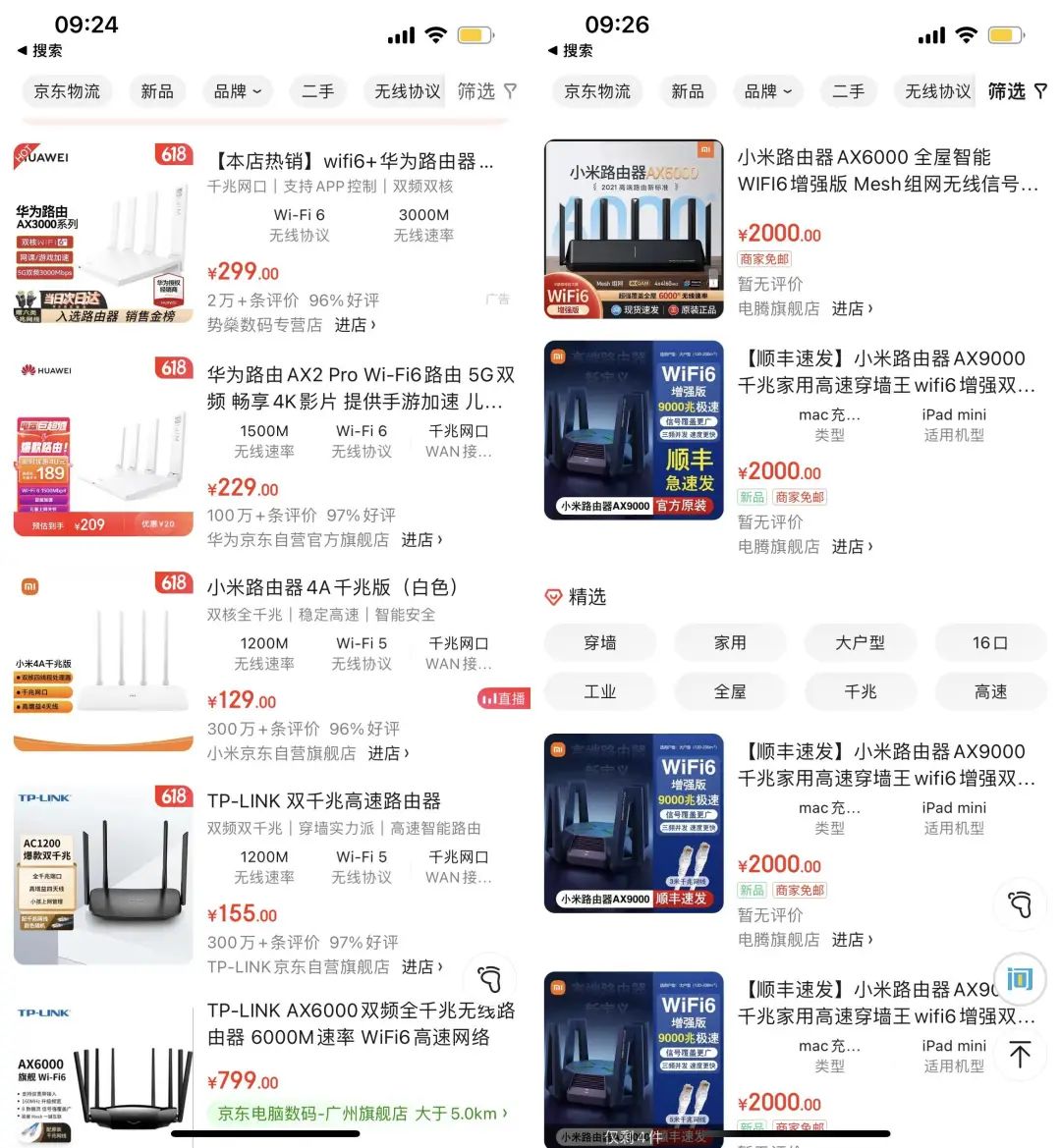
Task: Tap the Wi-Fi status icon in the status bar
Action: (x=435, y=34)
